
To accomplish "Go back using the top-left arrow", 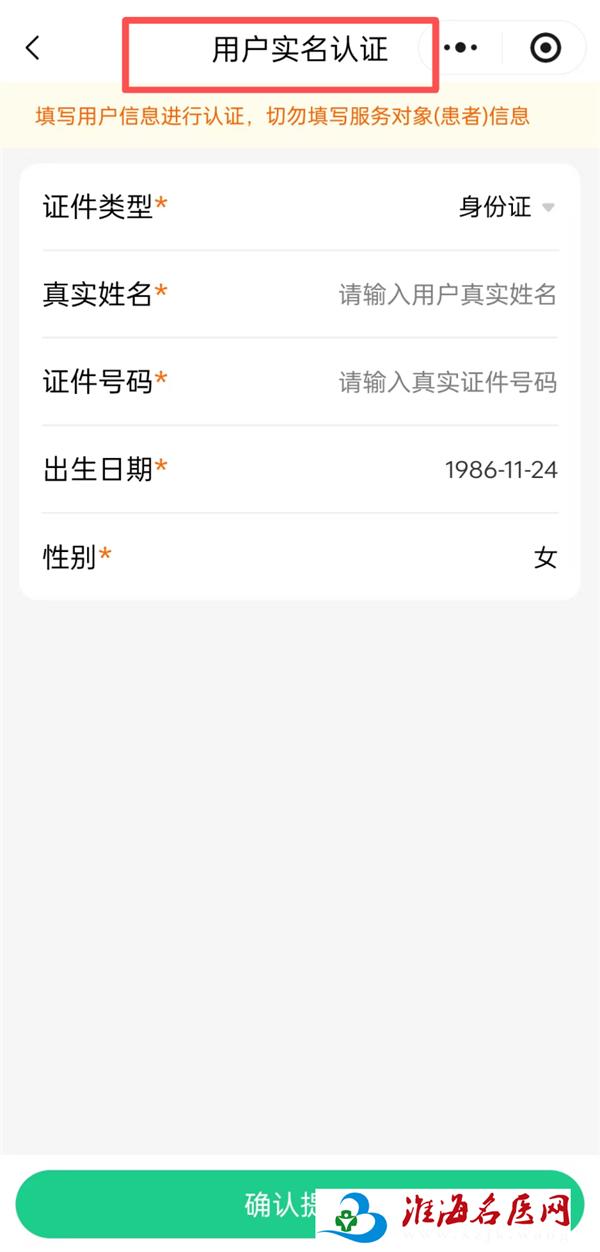I will (33, 48).
